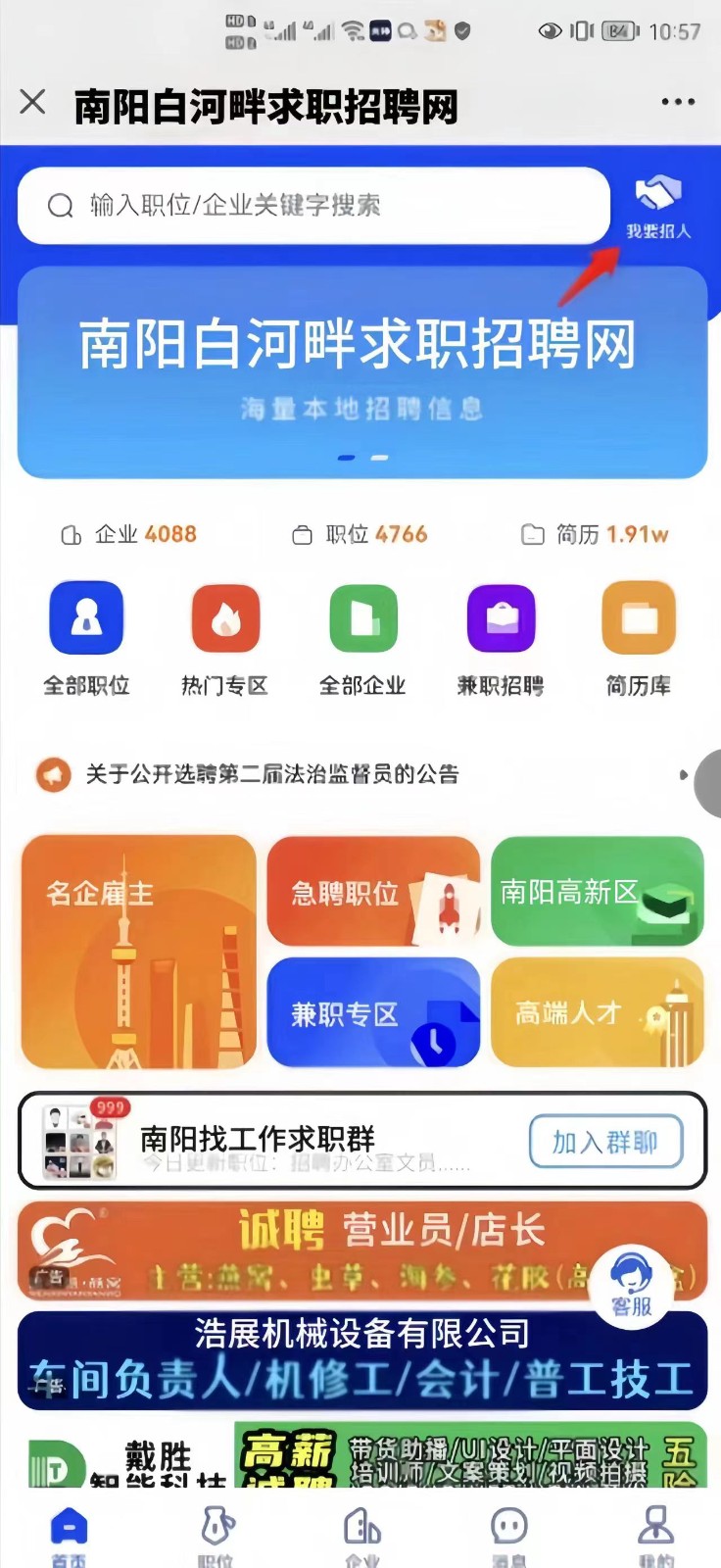Tap 加入群聊 to join the job group

coord(605,1142)
